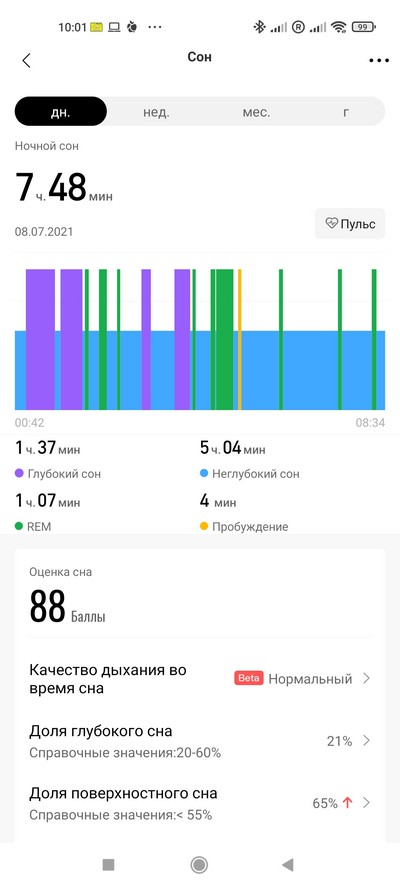Open Качество дыхания во время сна details
Viewport: 400px width, 889px height.
(200, 679)
